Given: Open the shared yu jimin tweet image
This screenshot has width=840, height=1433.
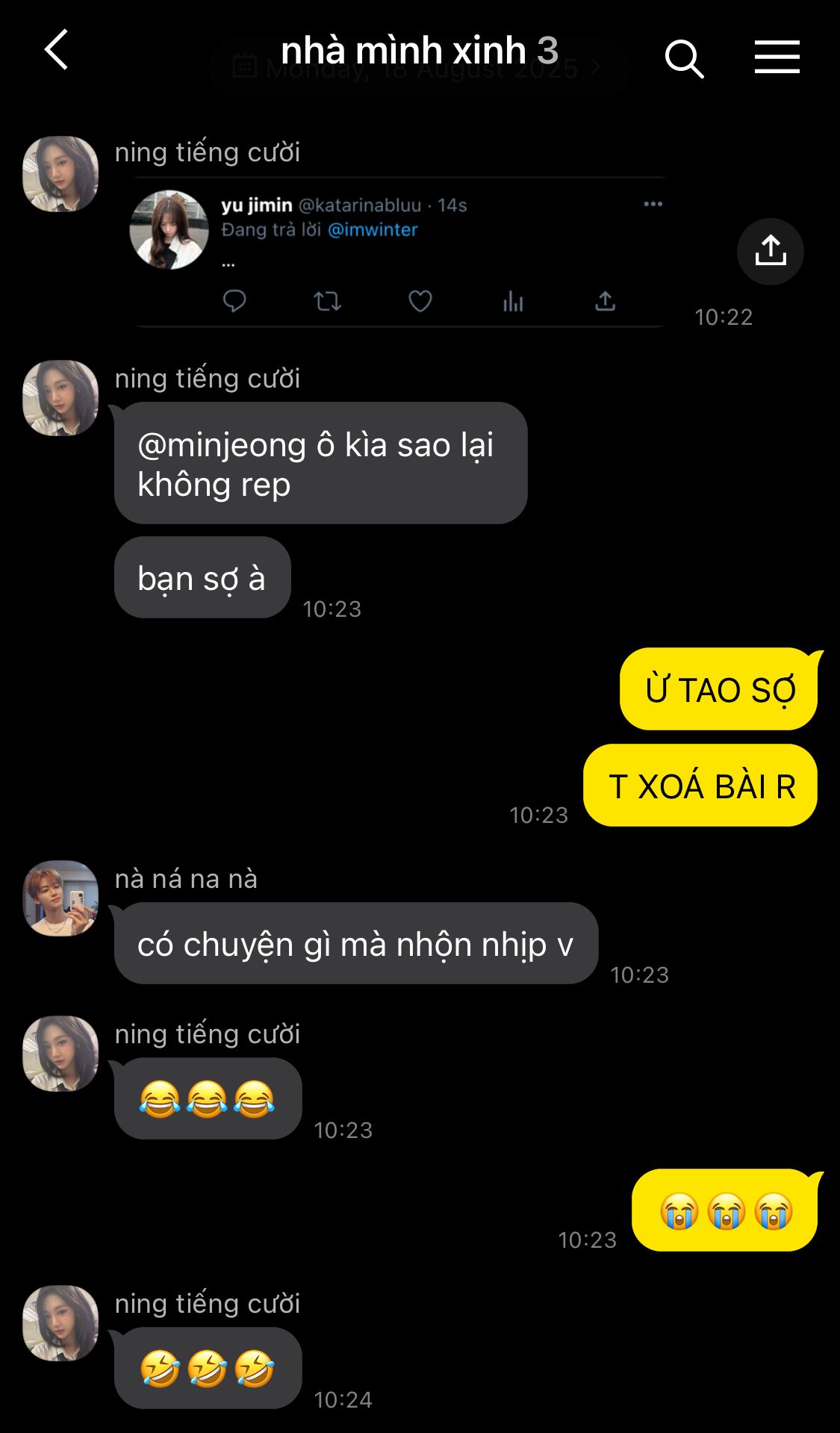Looking at the screenshot, I should [400, 252].
